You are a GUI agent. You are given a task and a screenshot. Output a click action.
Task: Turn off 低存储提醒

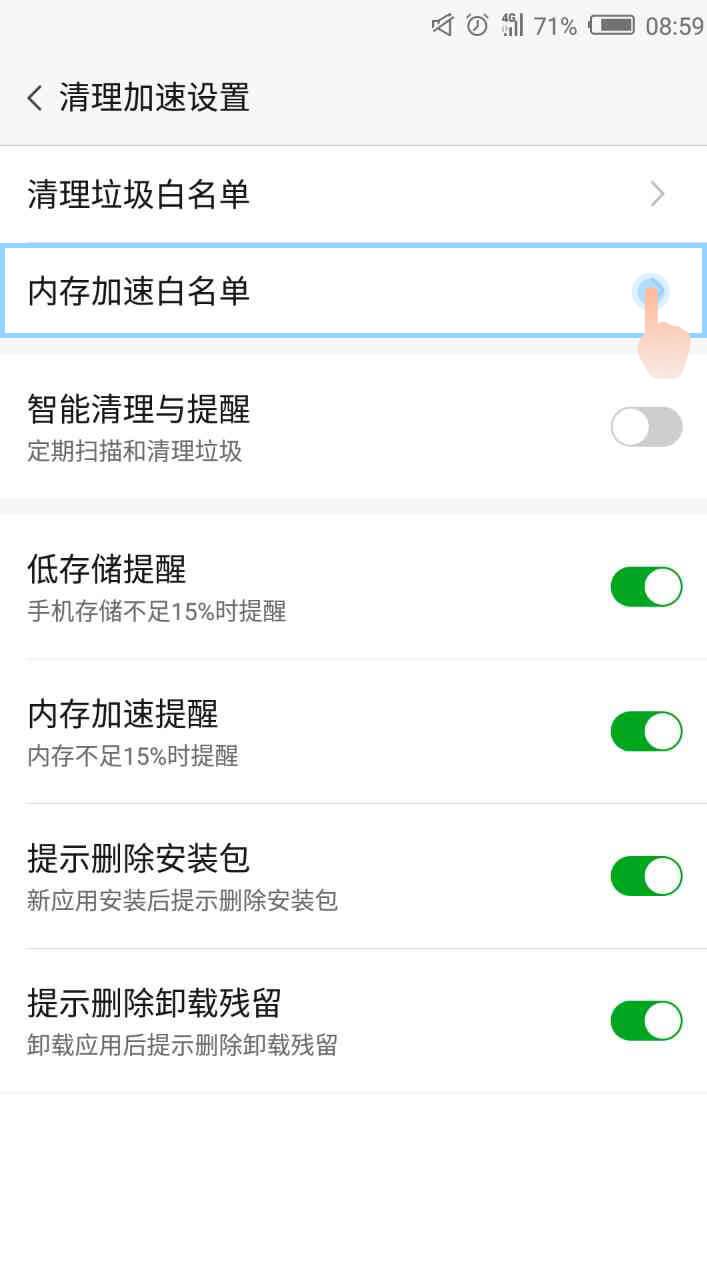(x=646, y=587)
